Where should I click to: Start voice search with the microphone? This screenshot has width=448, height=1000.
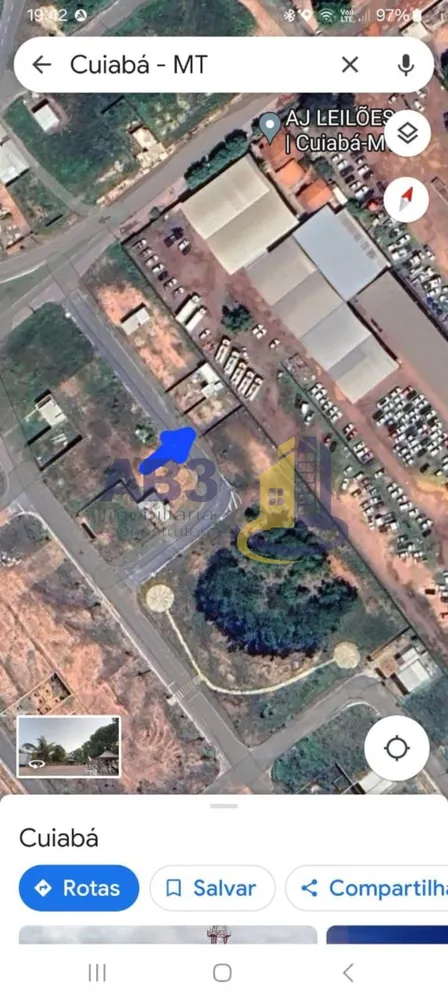[x=406, y=64]
